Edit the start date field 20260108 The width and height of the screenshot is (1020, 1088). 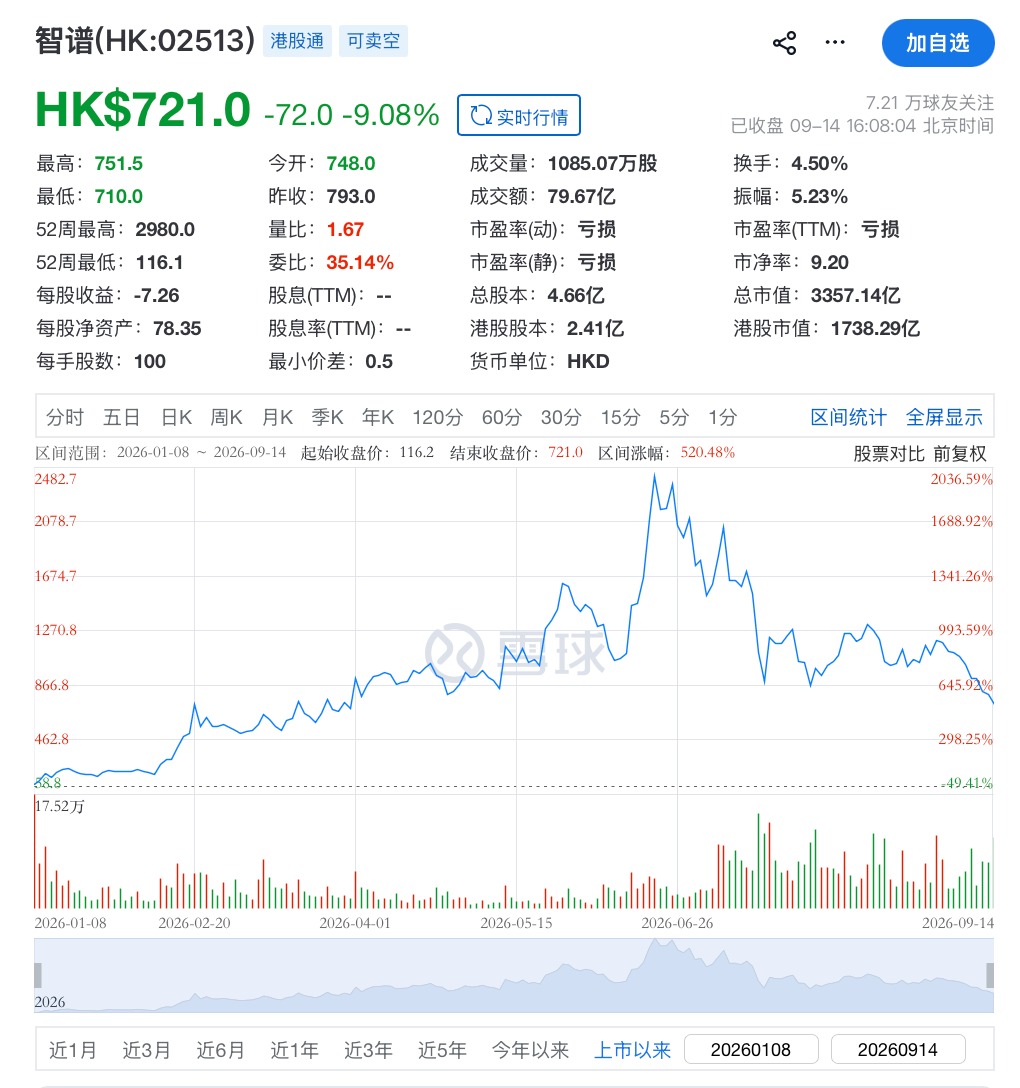(751, 1049)
